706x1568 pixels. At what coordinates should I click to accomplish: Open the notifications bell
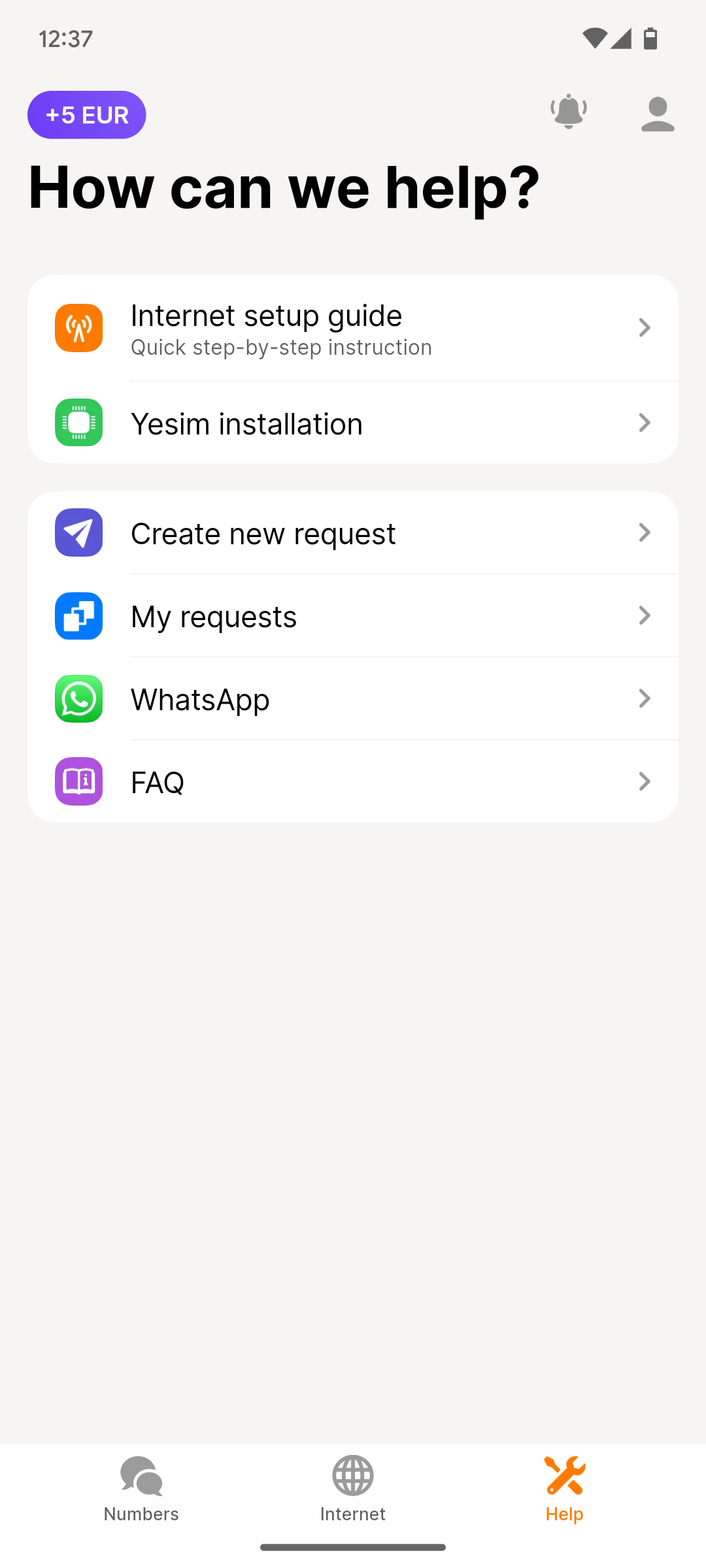(569, 112)
